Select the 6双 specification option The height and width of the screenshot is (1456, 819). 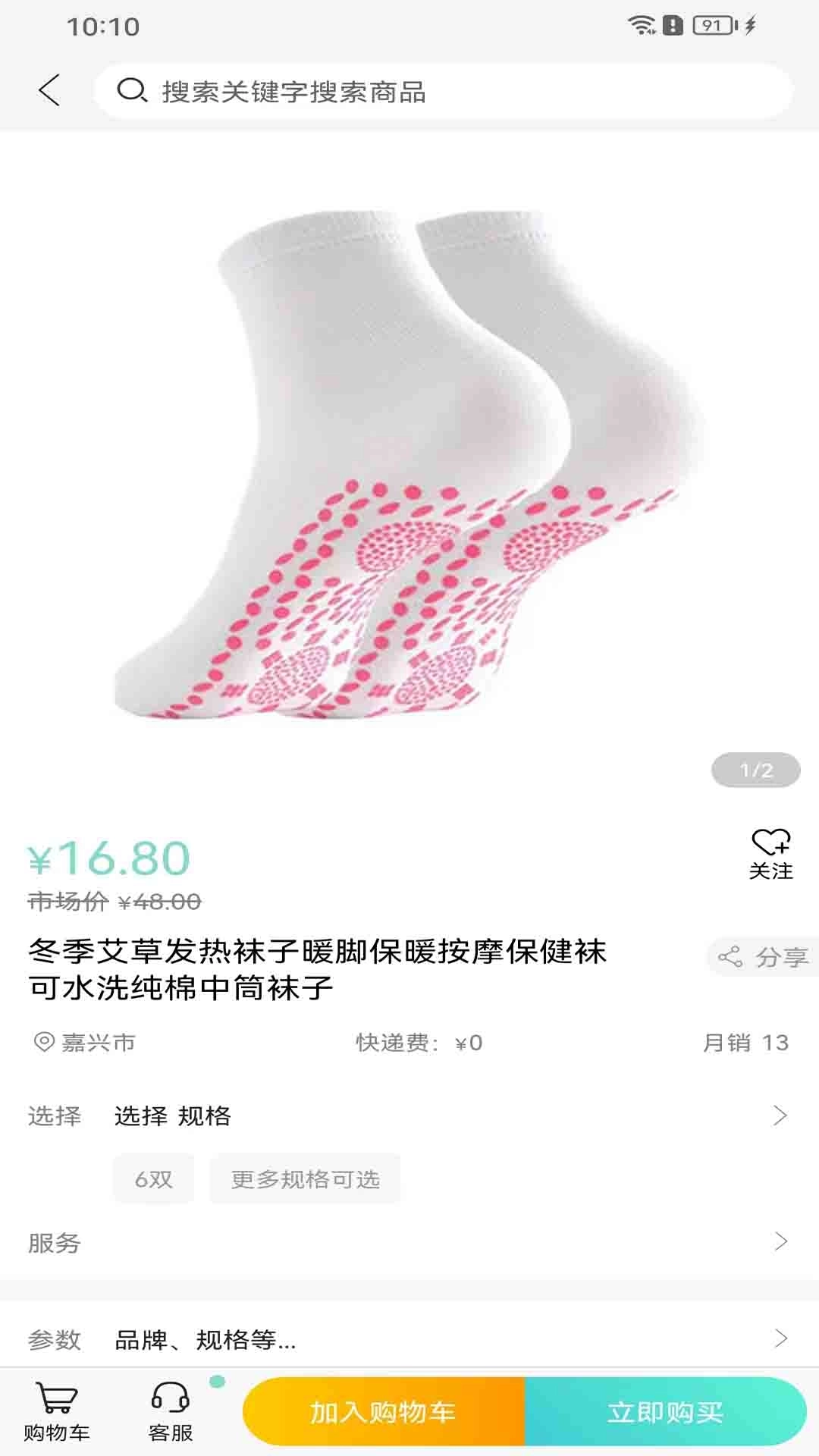click(x=152, y=1178)
